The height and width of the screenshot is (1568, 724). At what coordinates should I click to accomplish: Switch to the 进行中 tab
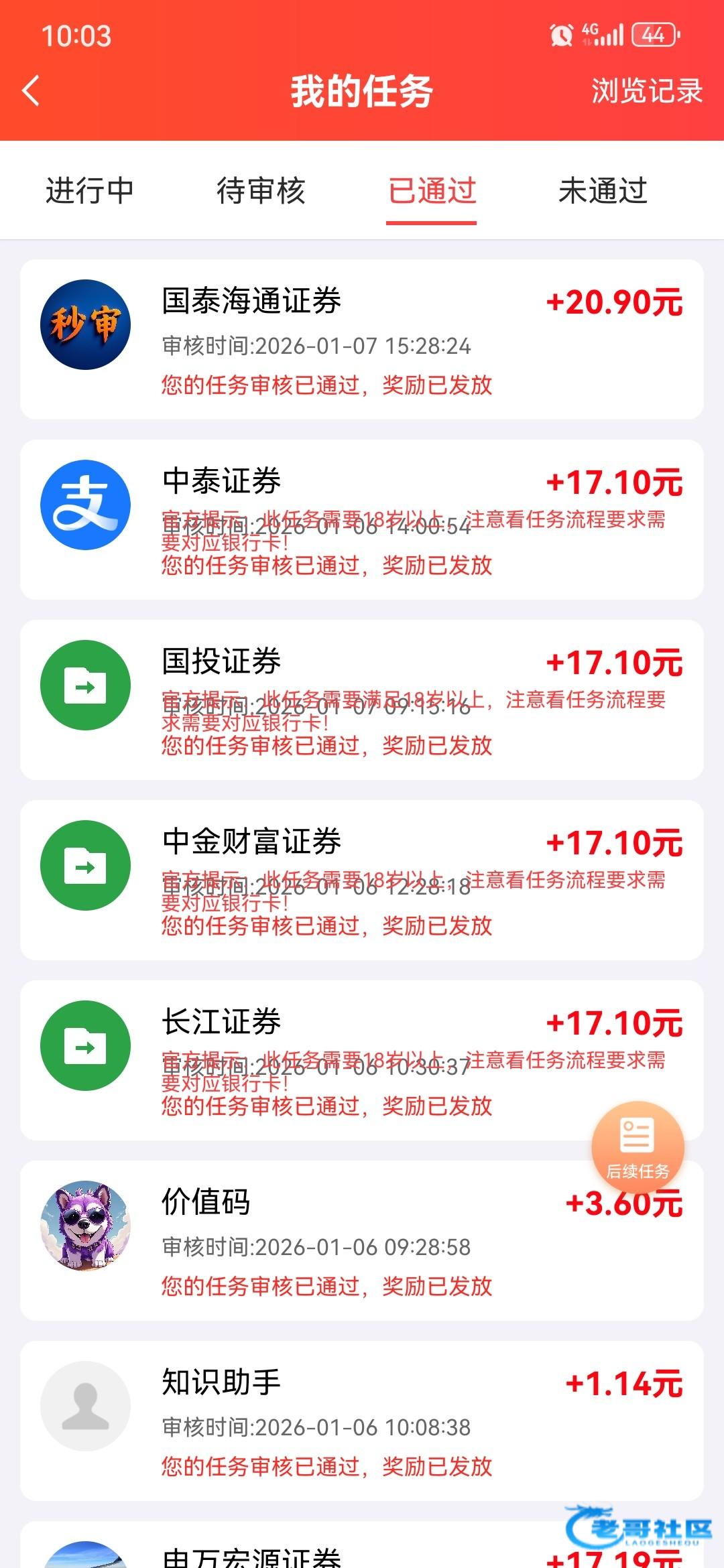[90, 191]
